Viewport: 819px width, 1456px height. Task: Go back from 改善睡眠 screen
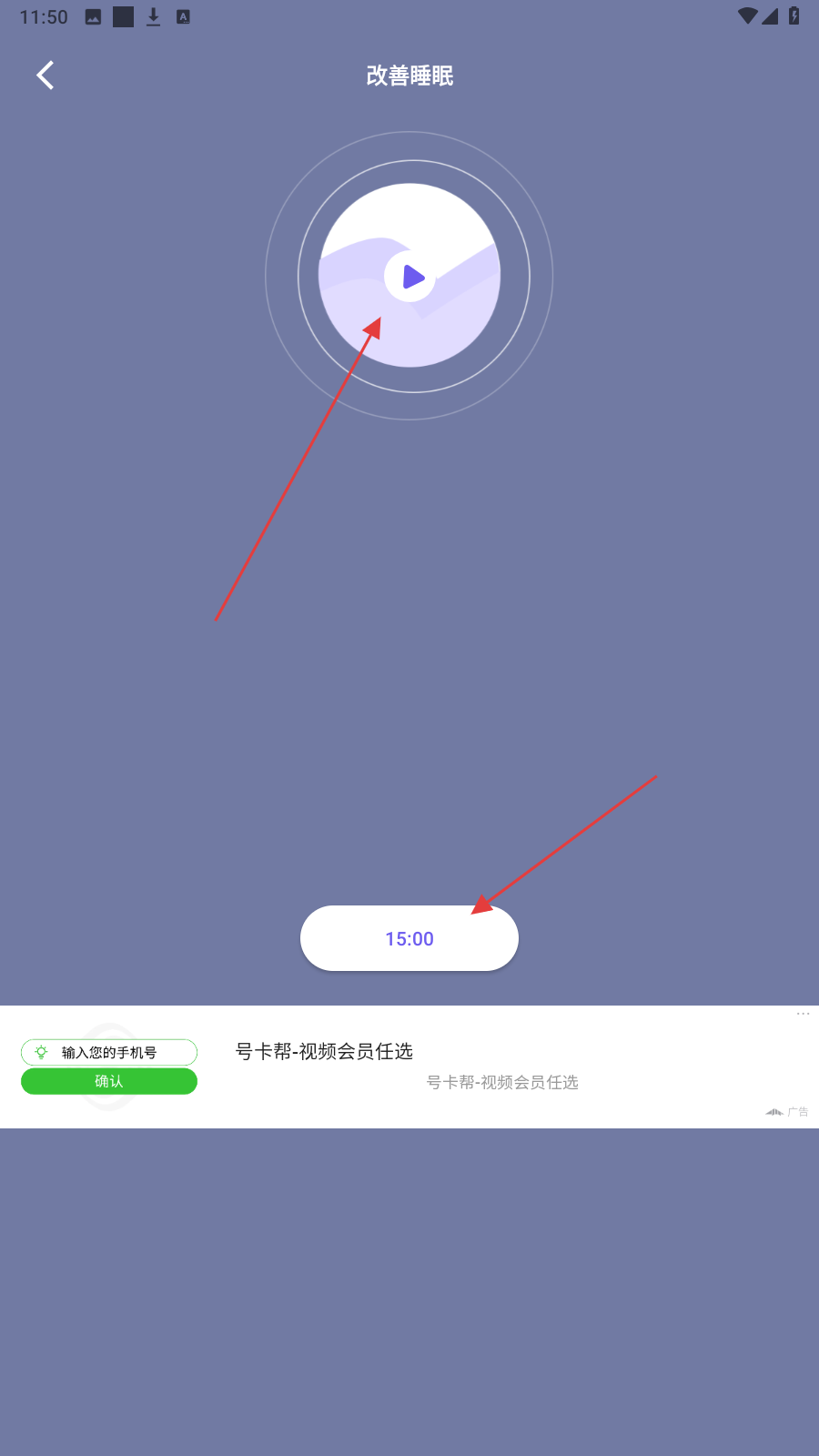coord(45,76)
